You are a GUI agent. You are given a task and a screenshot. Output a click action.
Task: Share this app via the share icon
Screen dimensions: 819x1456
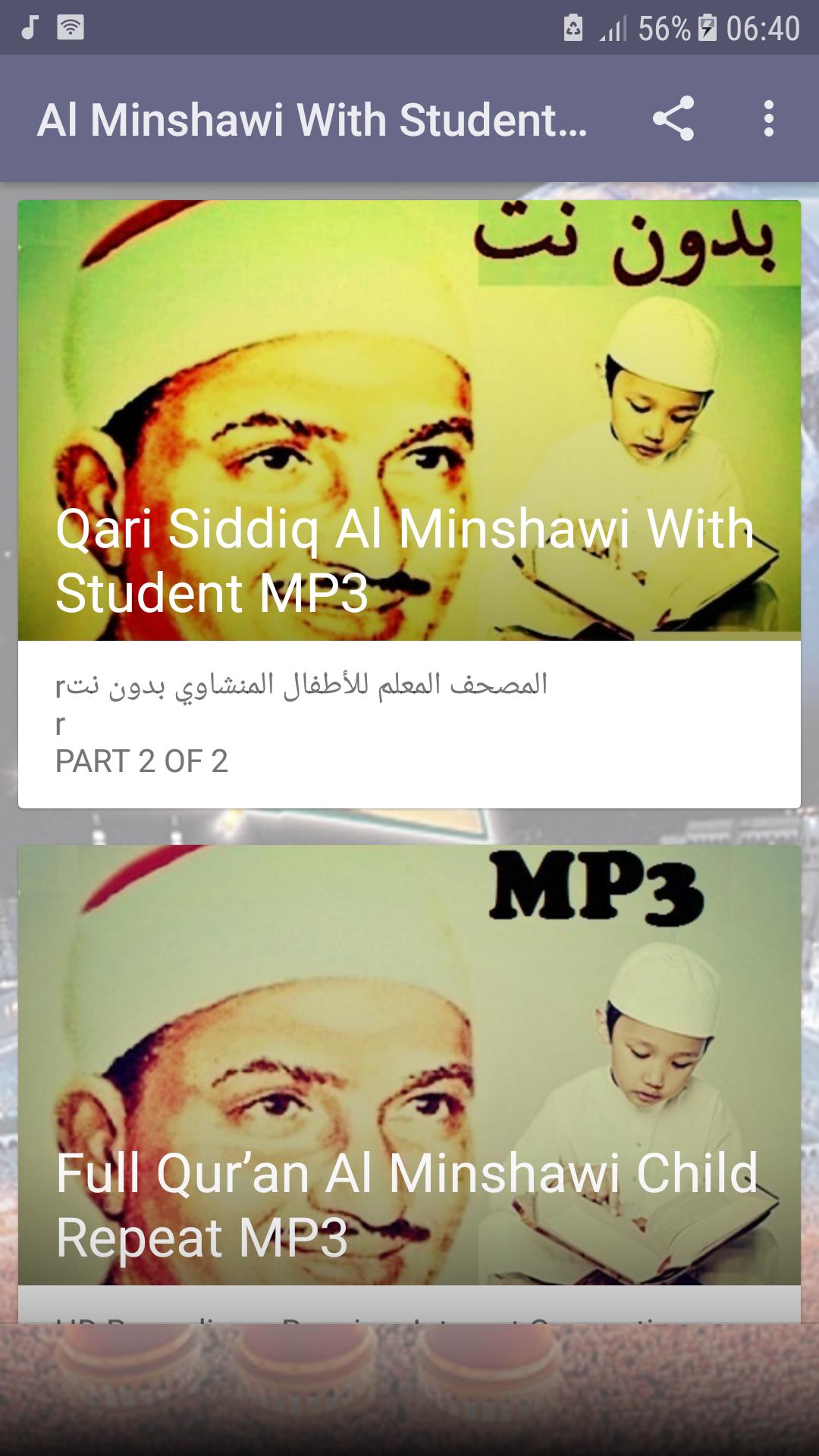click(x=673, y=119)
